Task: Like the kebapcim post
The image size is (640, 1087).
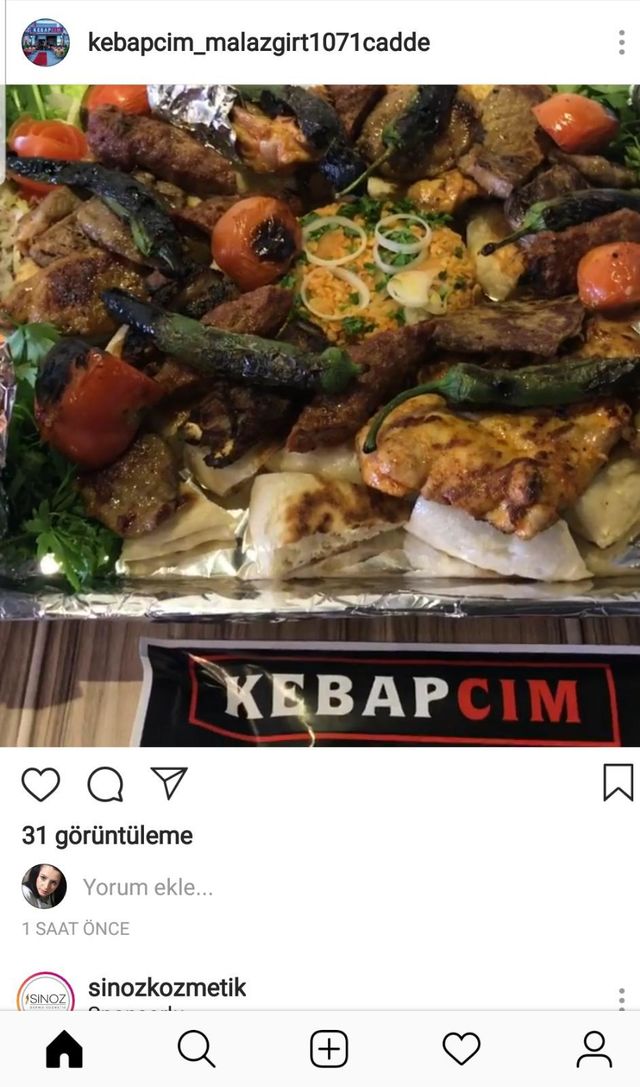Action: [x=41, y=784]
